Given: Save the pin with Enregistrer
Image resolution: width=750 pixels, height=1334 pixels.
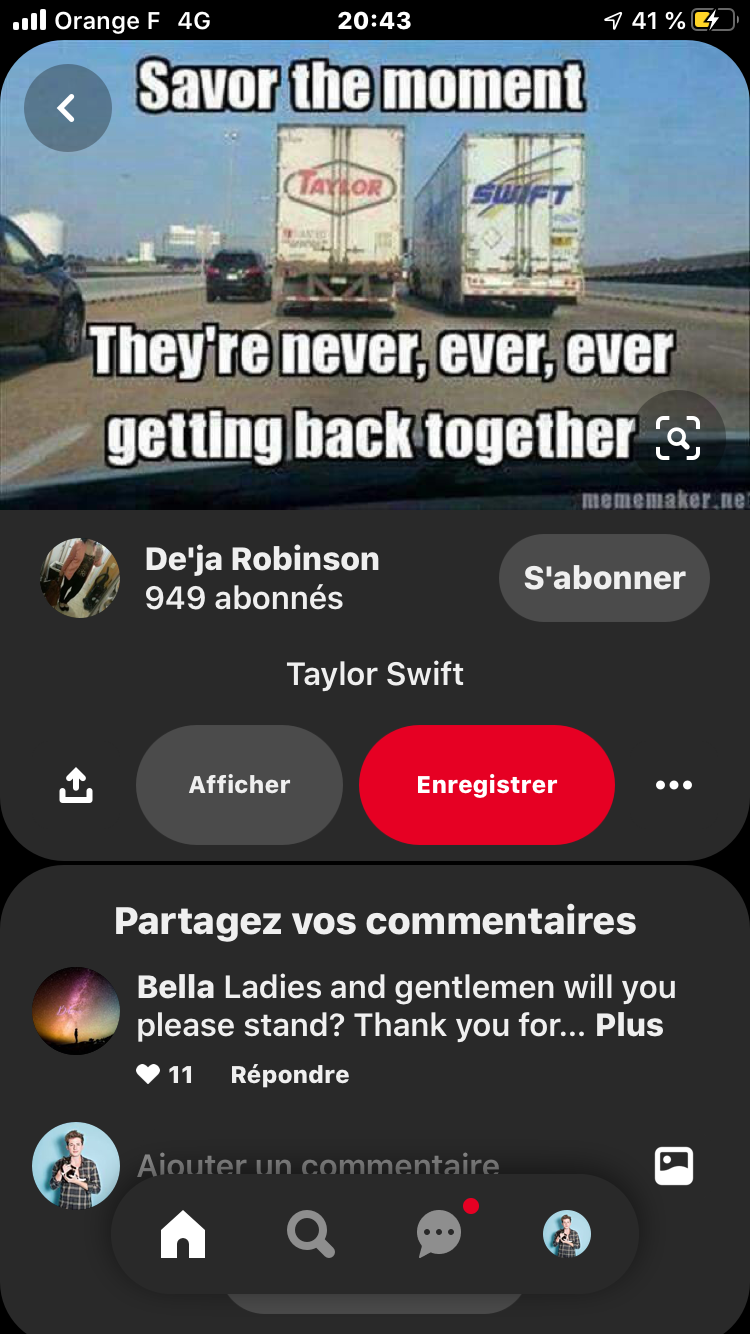Looking at the screenshot, I should [x=486, y=785].
